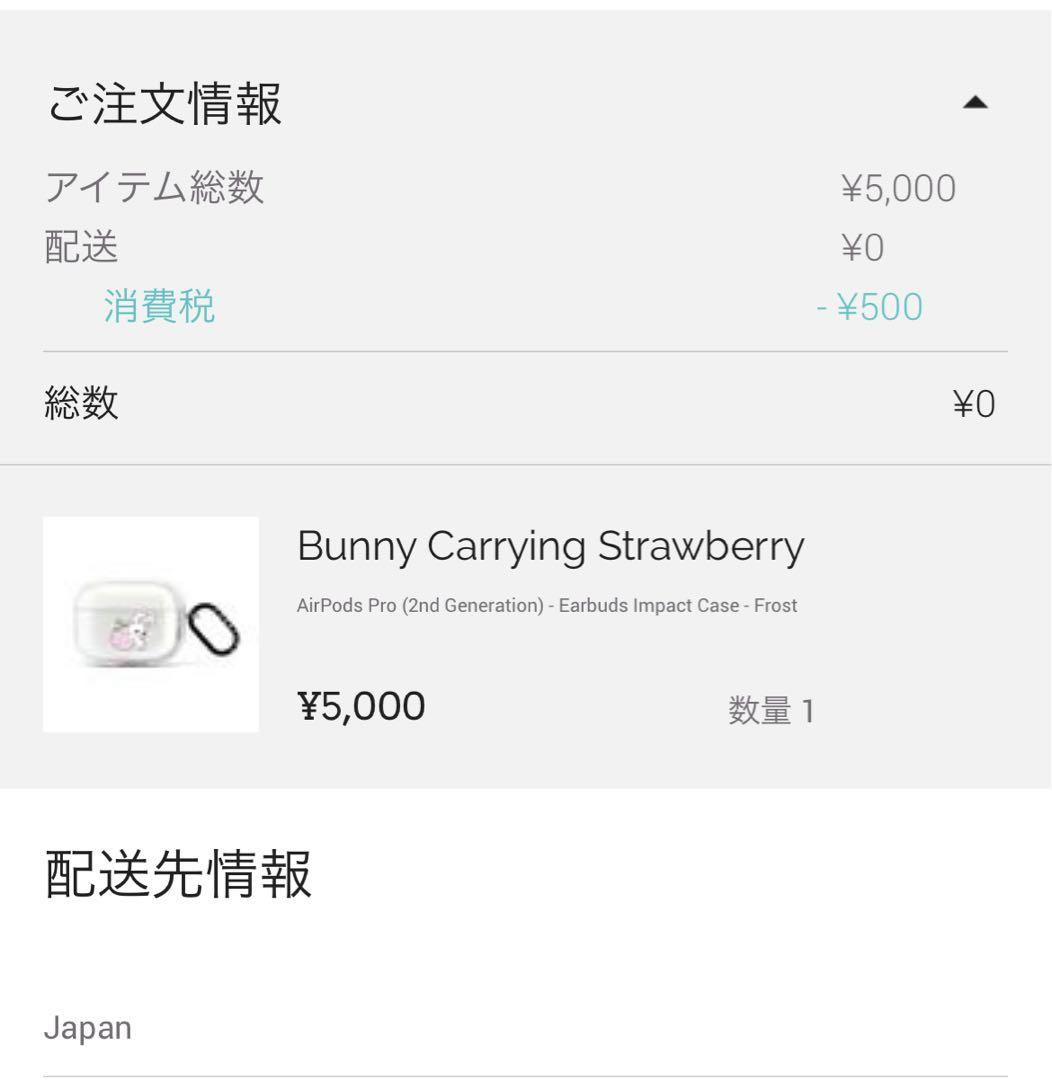The width and height of the screenshot is (1052, 1080).
Task: Select the Japan country field
Action: (525, 1029)
